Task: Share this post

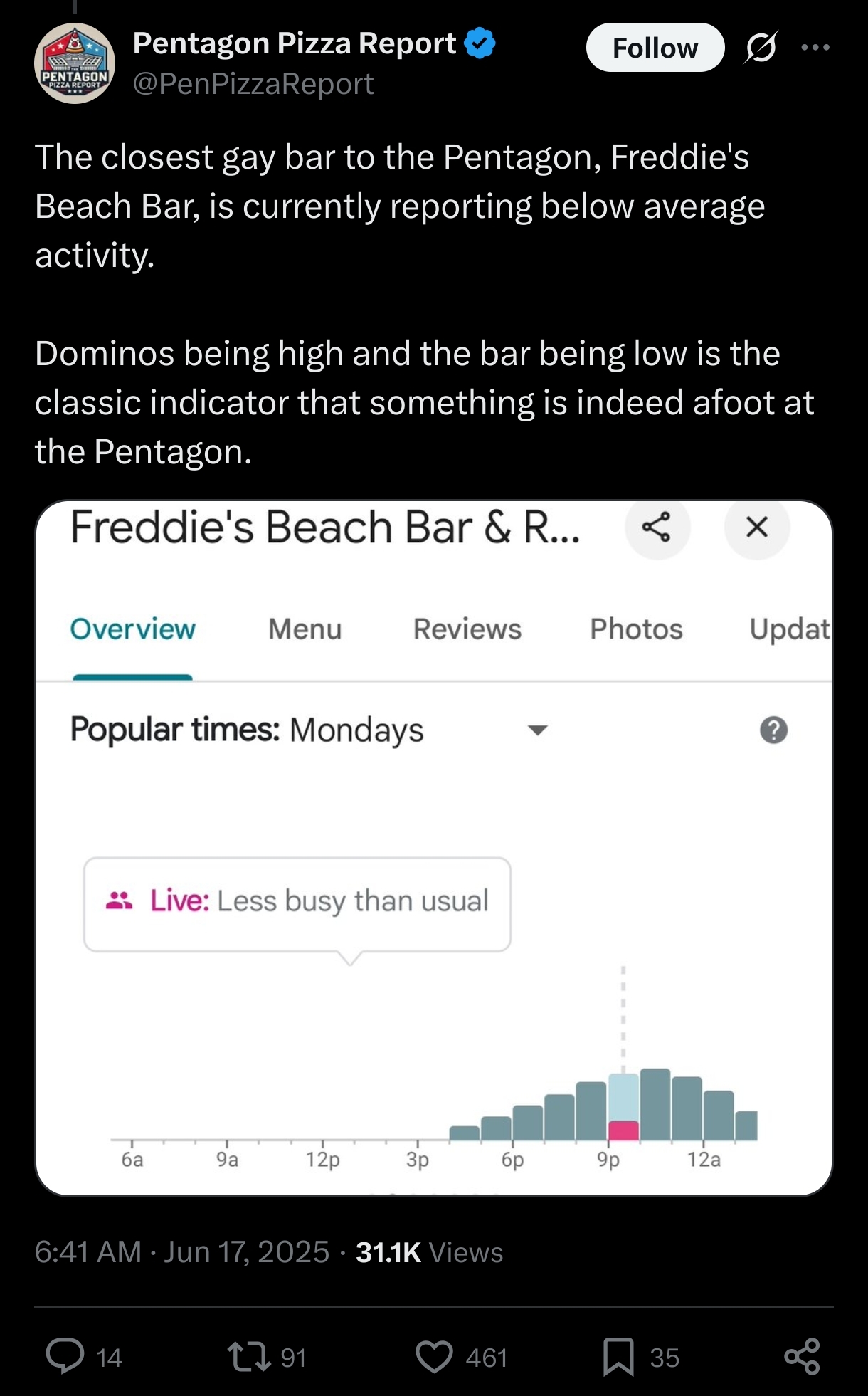Action: pos(803,1356)
